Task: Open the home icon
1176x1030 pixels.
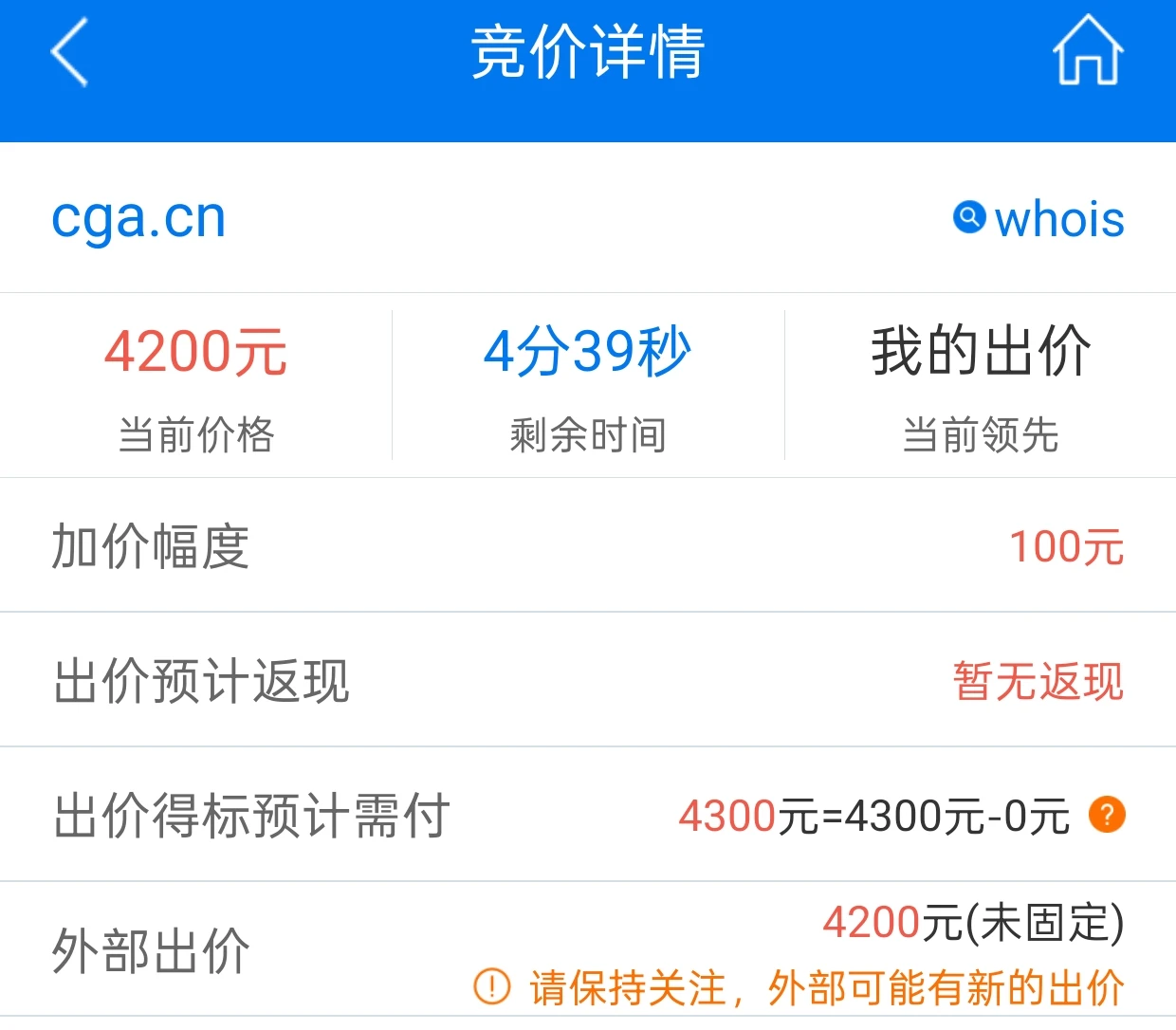Action: click(x=1088, y=51)
